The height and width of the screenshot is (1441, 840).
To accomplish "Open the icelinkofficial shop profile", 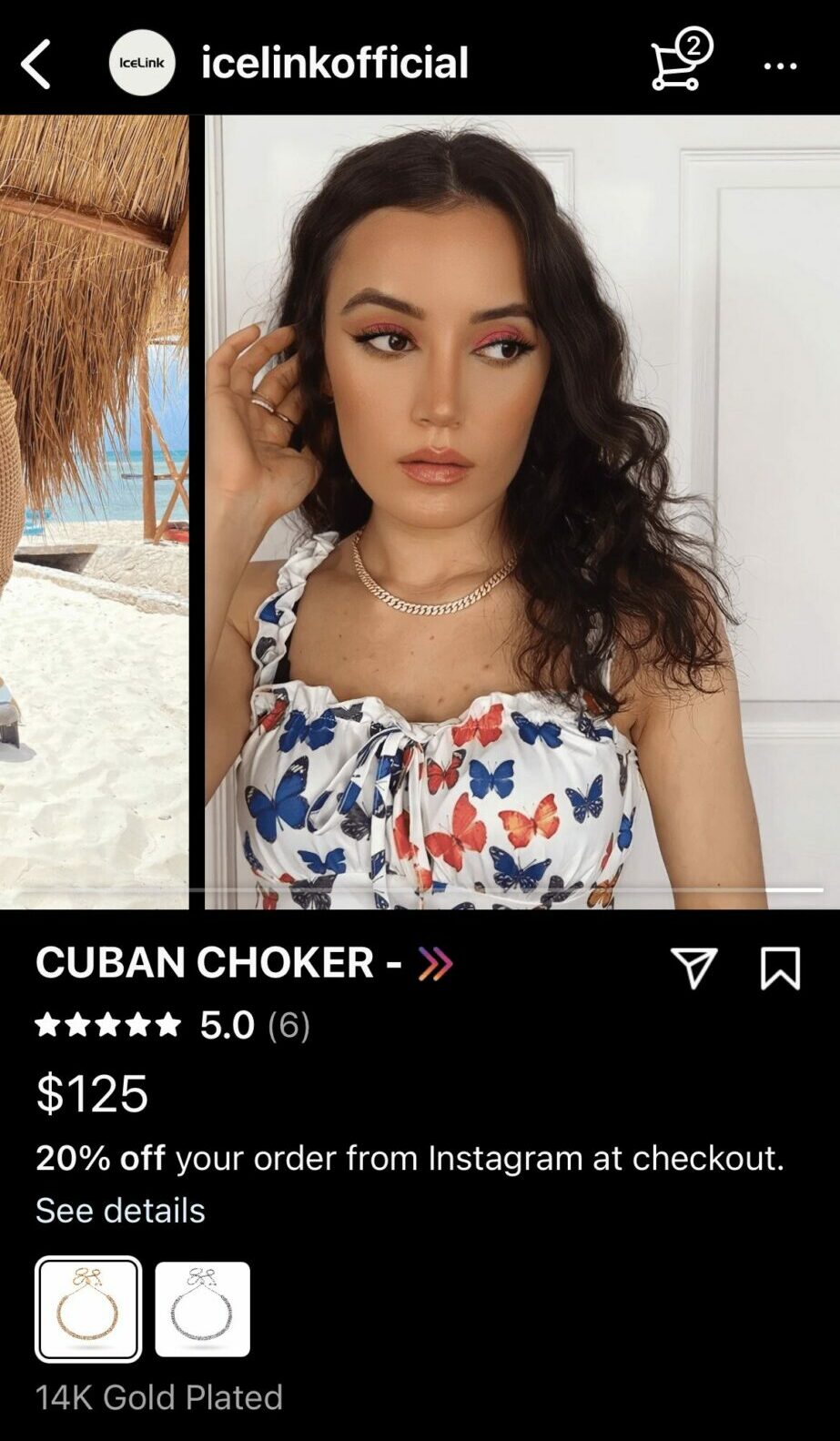I will (x=333, y=63).
